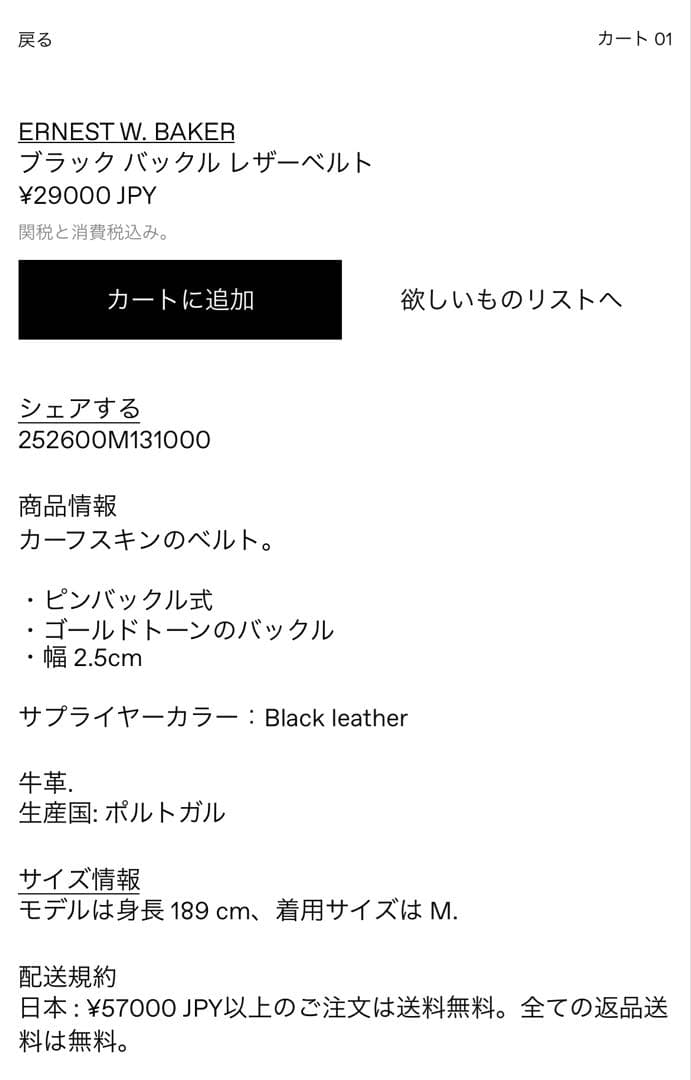Tap the シェアする share link
Viewport: 691px width, 1080px height.
click(79, 408)
